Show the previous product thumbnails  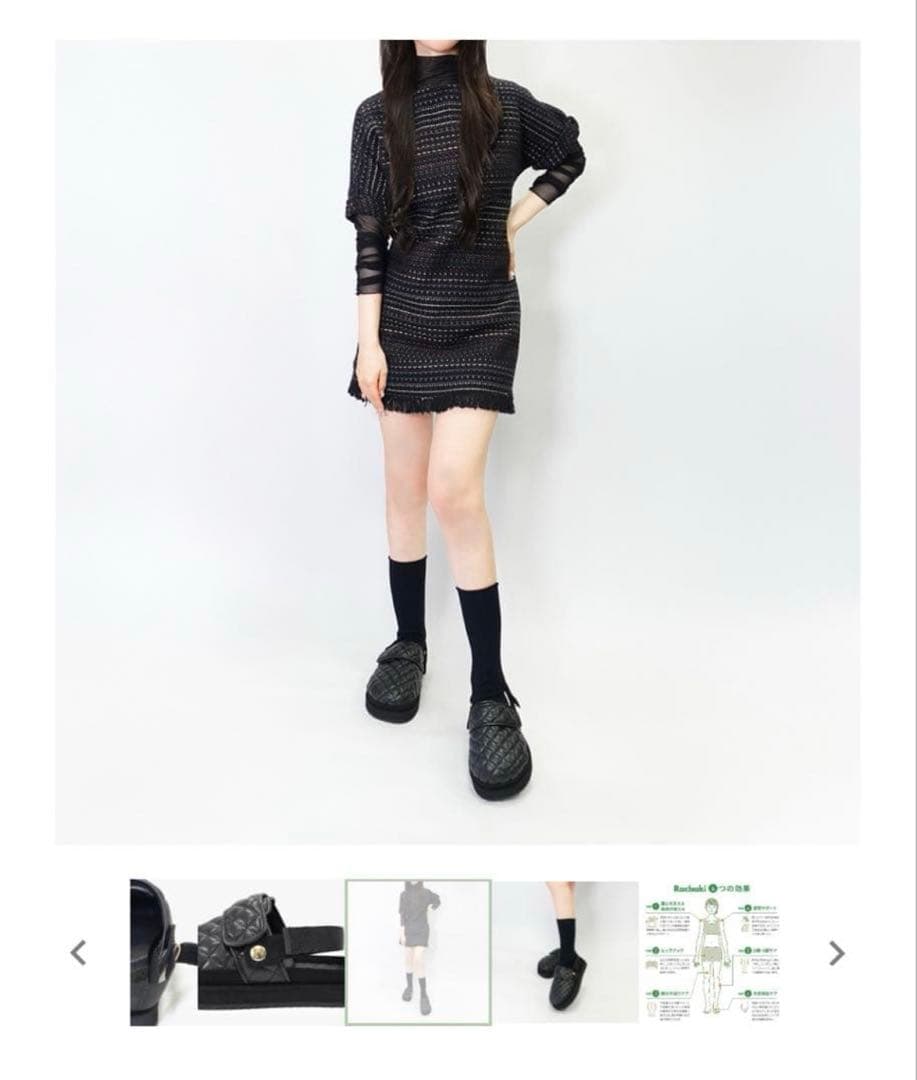[x=78, y=953]
